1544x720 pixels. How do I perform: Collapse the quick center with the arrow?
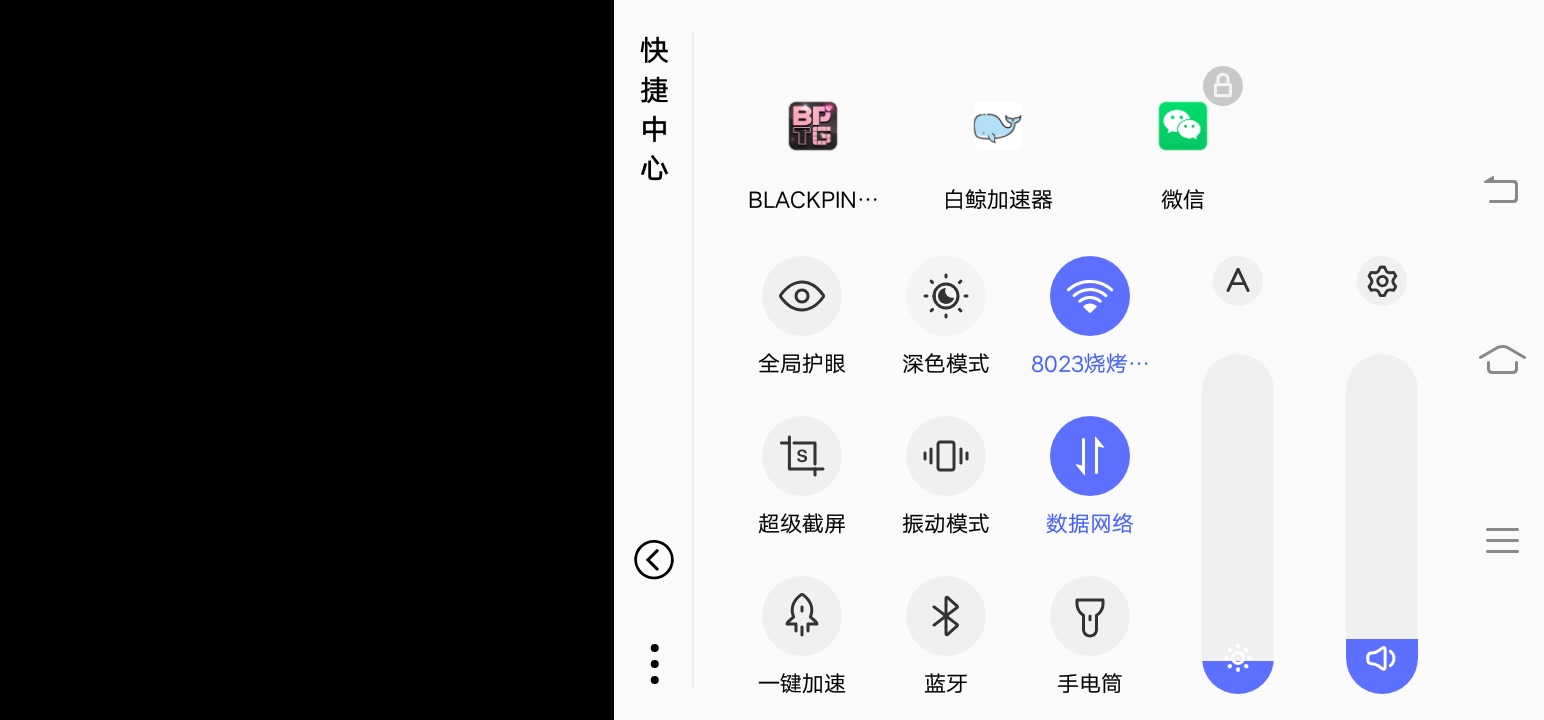point(654,560)
